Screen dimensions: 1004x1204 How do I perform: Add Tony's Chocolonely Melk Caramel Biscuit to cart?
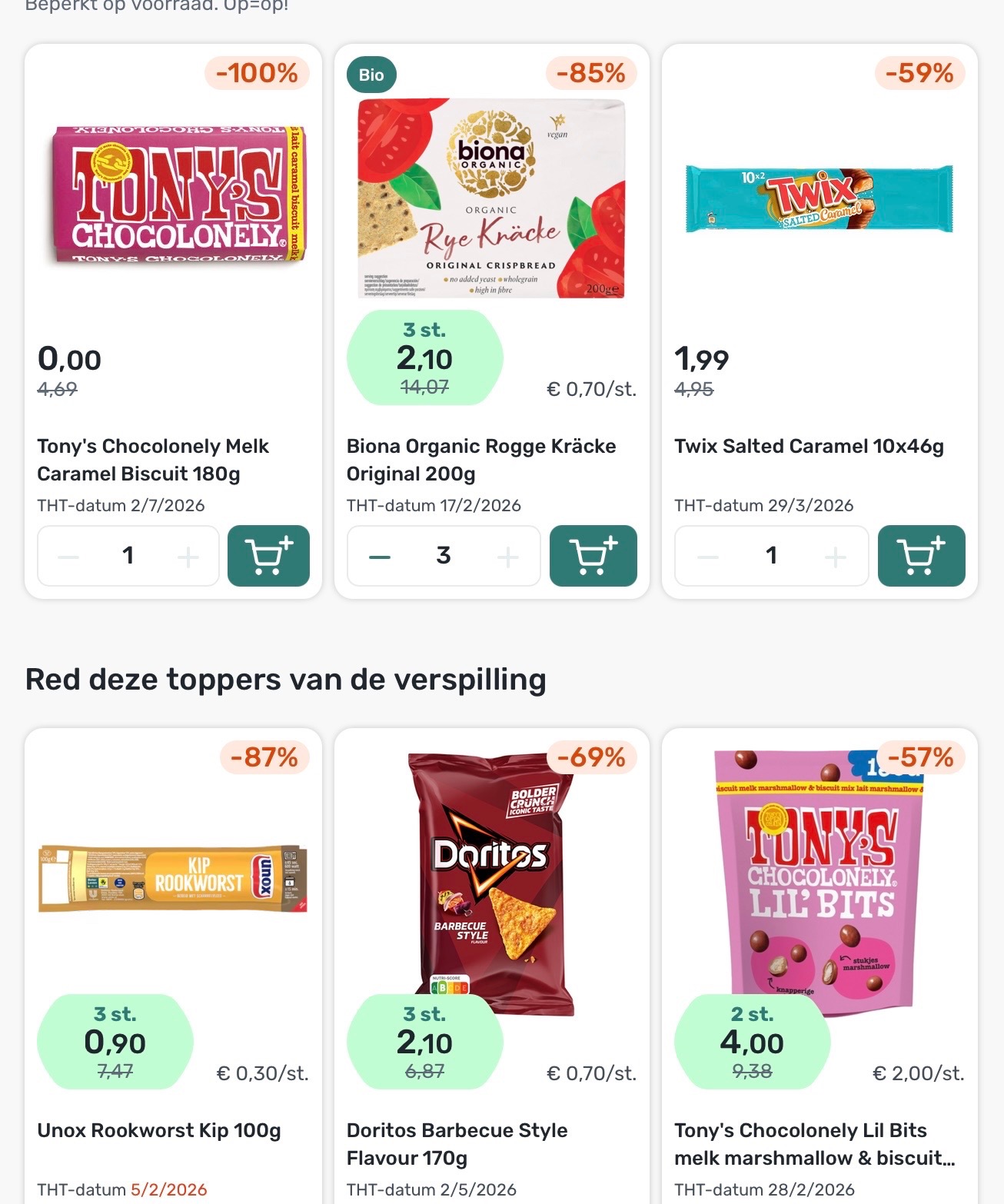pos(268,556)
